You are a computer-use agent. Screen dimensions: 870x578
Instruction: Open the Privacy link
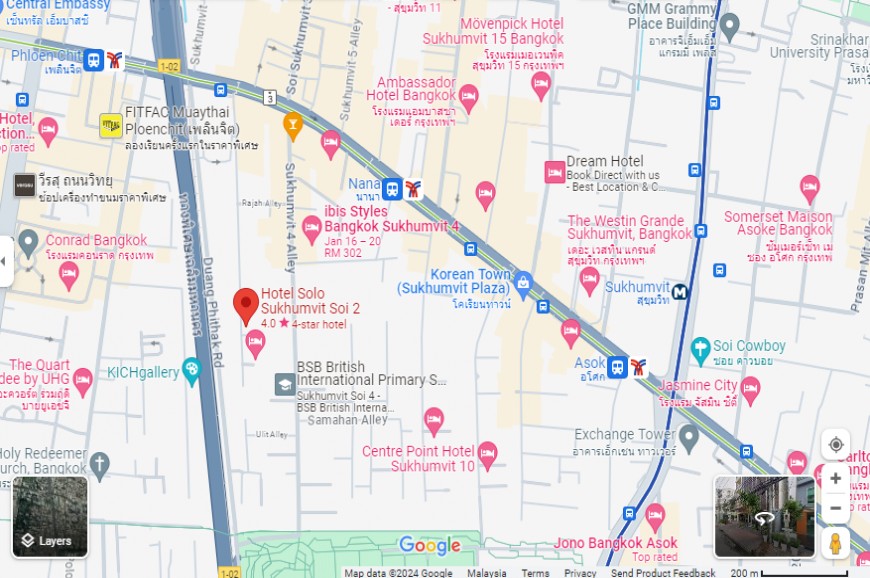[x=580, y=573]
